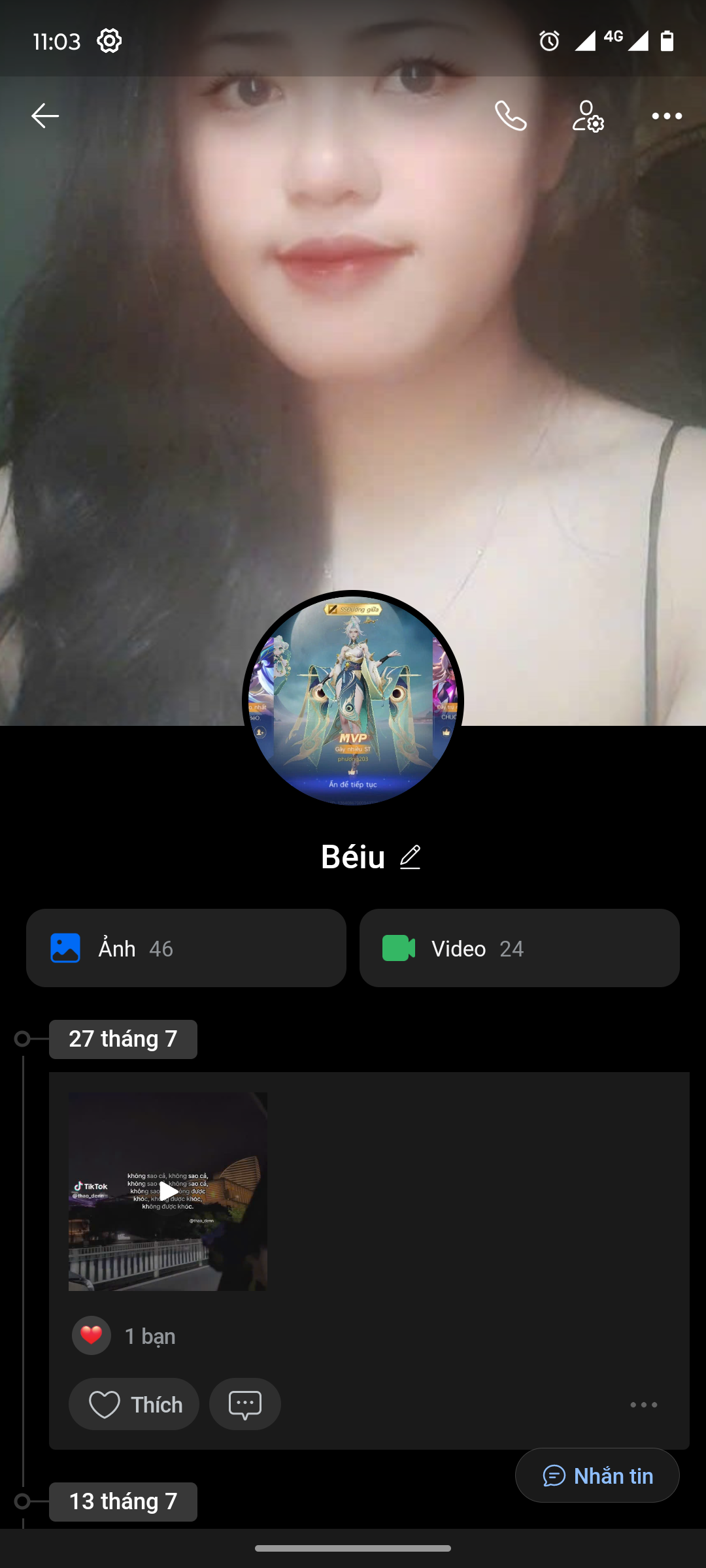View Béiu's profile avatar
The width and height of the screenshot is (706, 1568).
pos(353,700)
